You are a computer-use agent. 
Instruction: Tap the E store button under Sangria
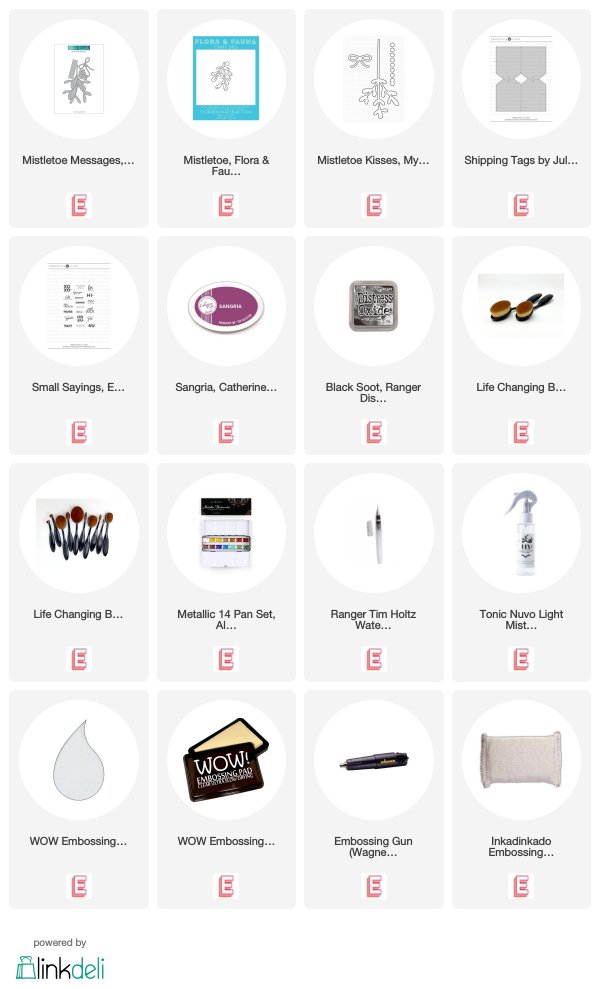pos(226,432)
